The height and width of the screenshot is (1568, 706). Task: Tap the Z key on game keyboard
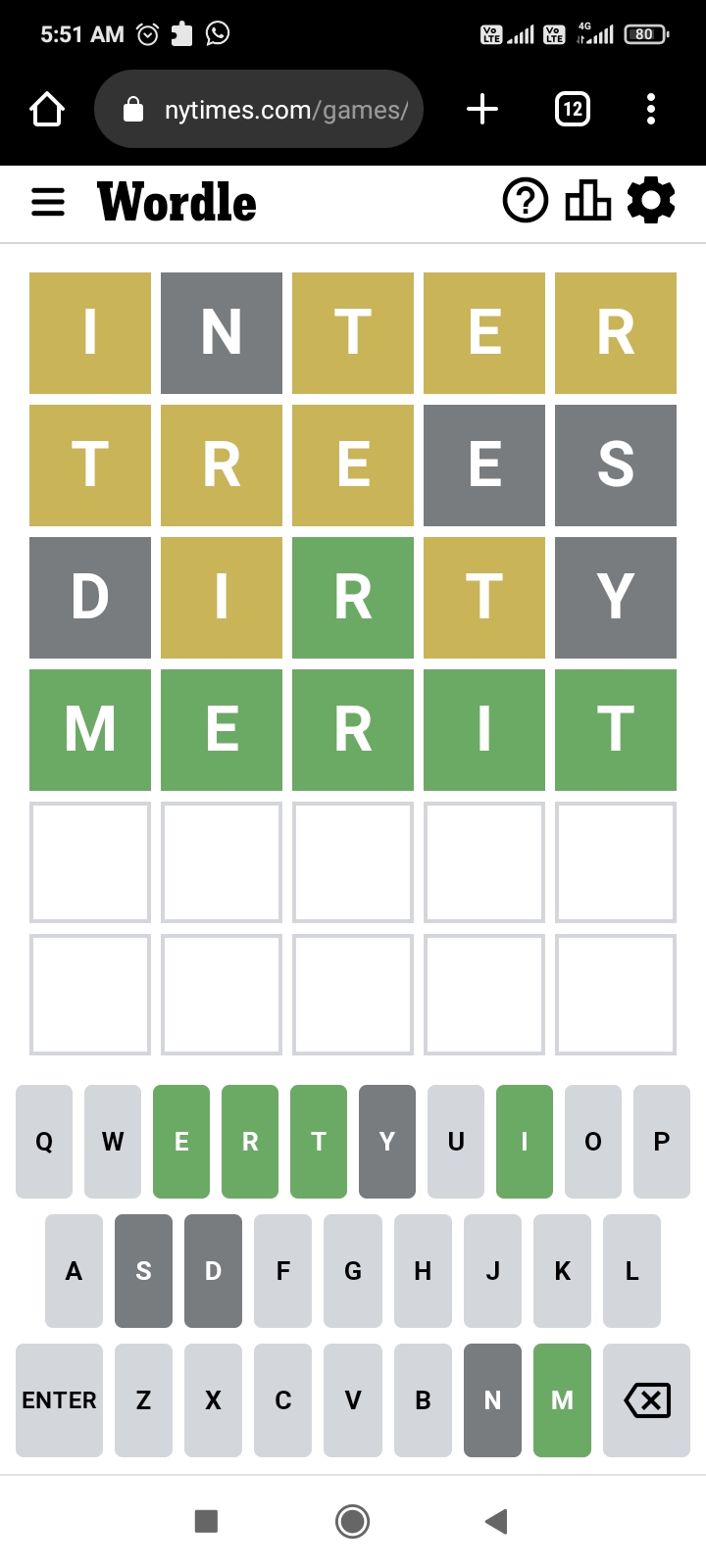tap(143, 1400)
